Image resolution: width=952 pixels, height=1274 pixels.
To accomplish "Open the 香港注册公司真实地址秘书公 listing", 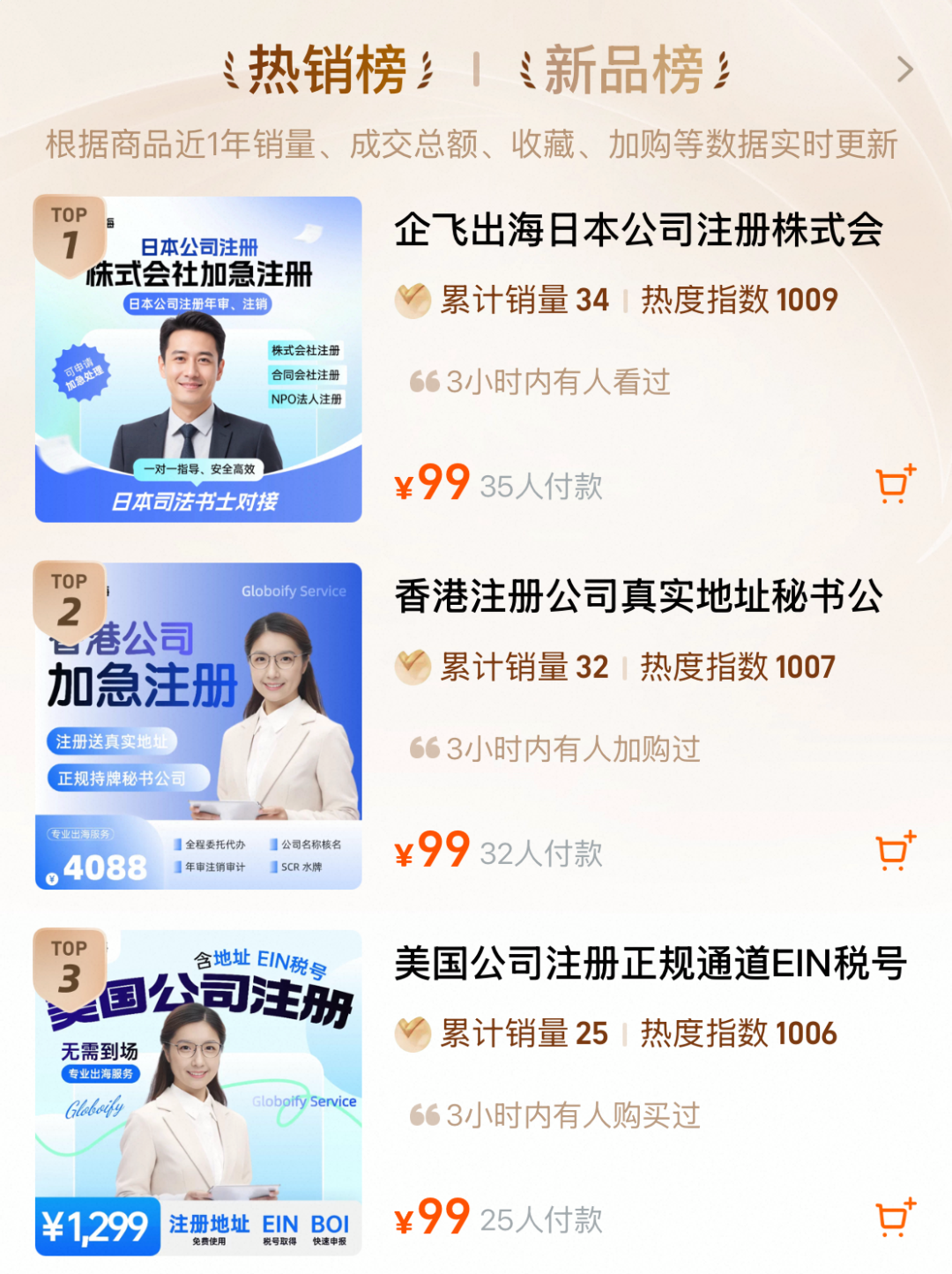I will click(x=638, y=597).
